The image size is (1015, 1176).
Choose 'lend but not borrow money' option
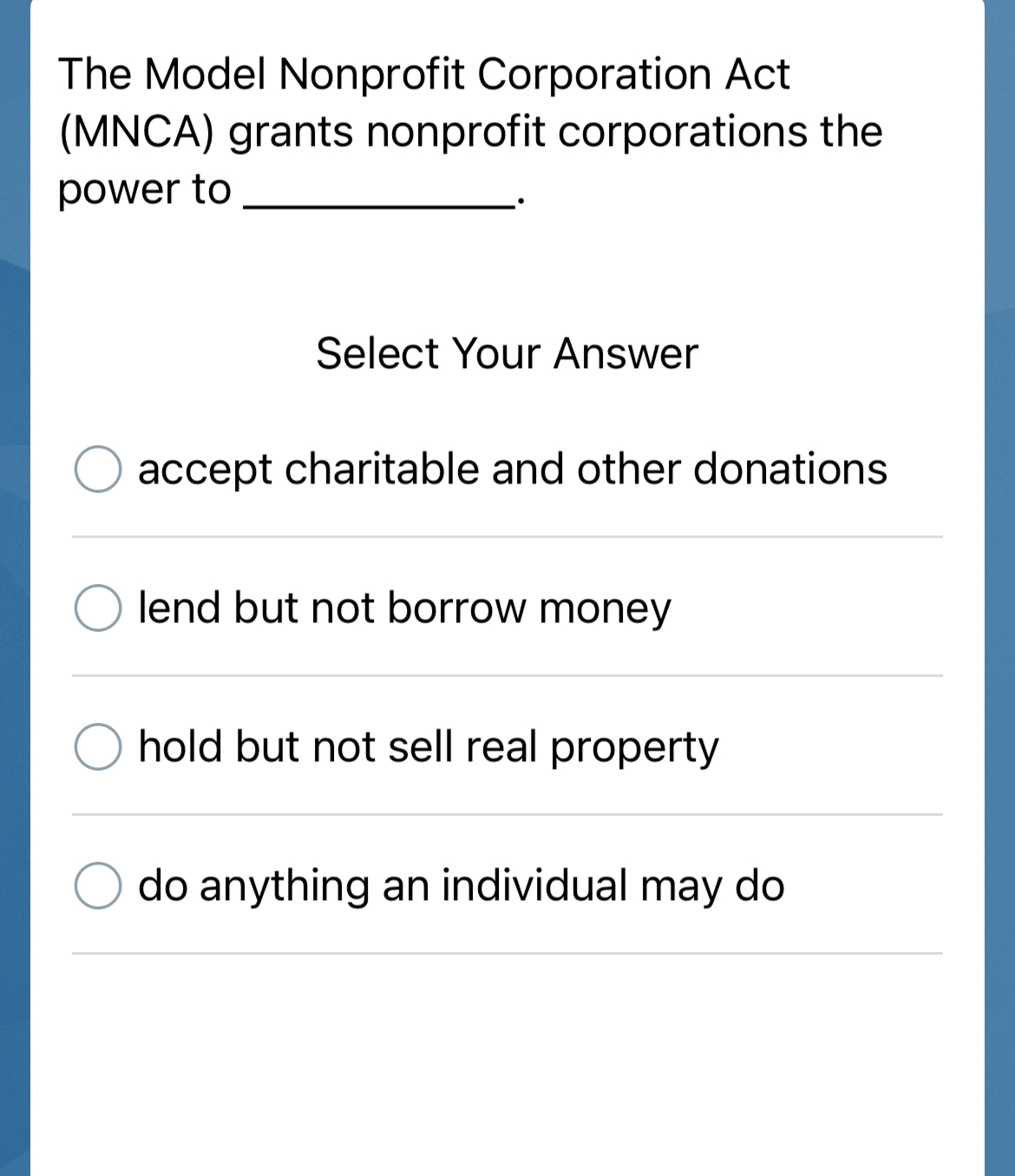pyautogui.click(x=98, y=608)
